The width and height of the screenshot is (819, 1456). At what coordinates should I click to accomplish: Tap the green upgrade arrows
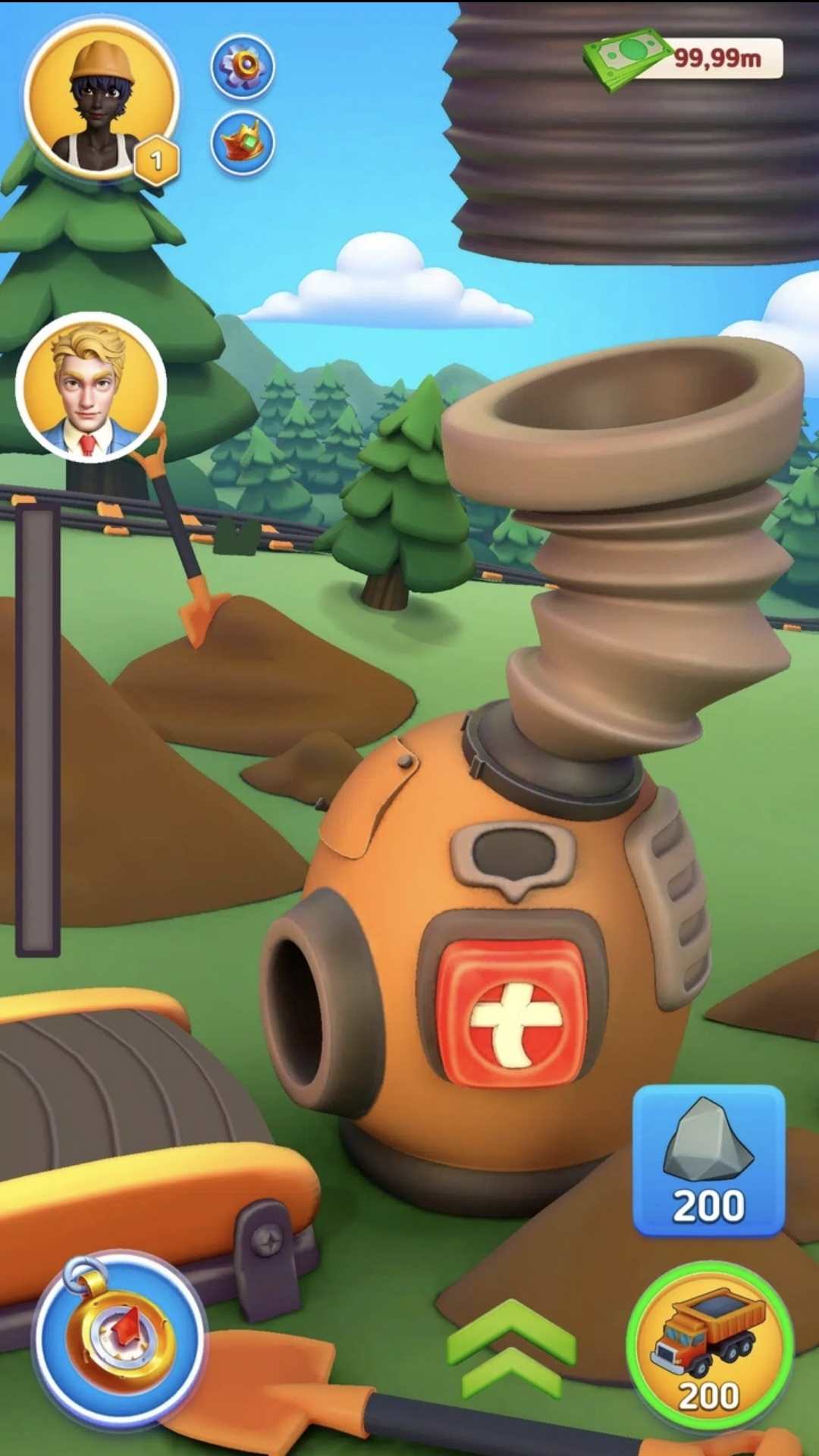coord(511,1350)
